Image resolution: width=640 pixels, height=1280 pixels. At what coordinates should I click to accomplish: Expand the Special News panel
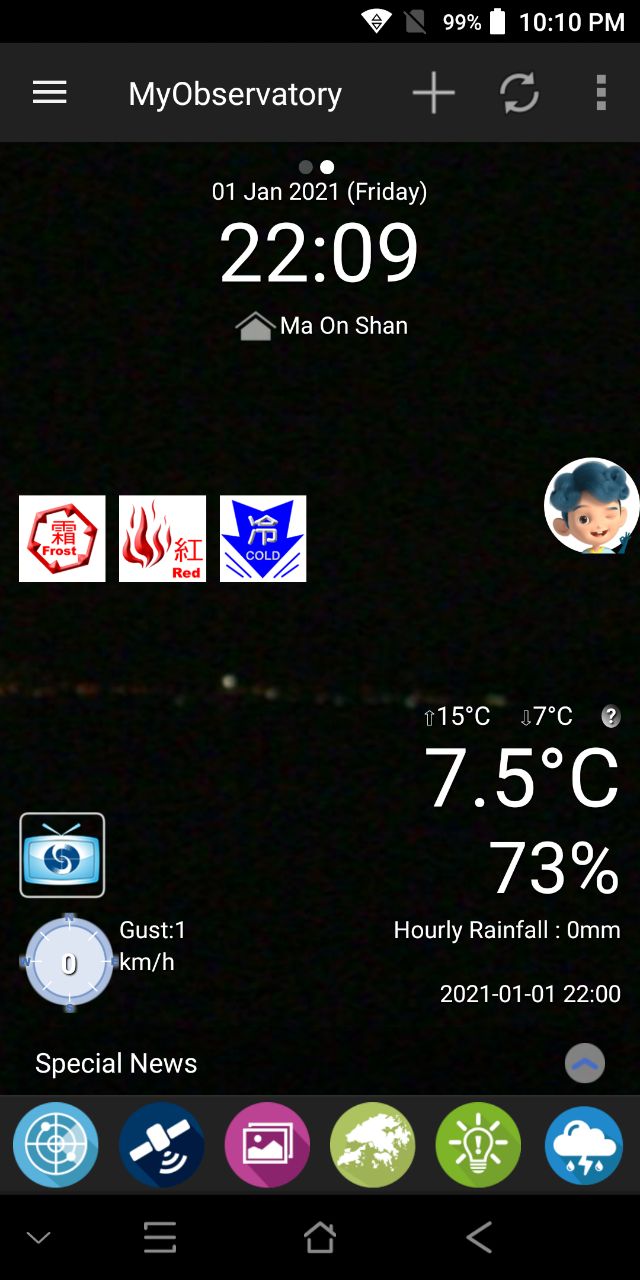coord(585,1063)
